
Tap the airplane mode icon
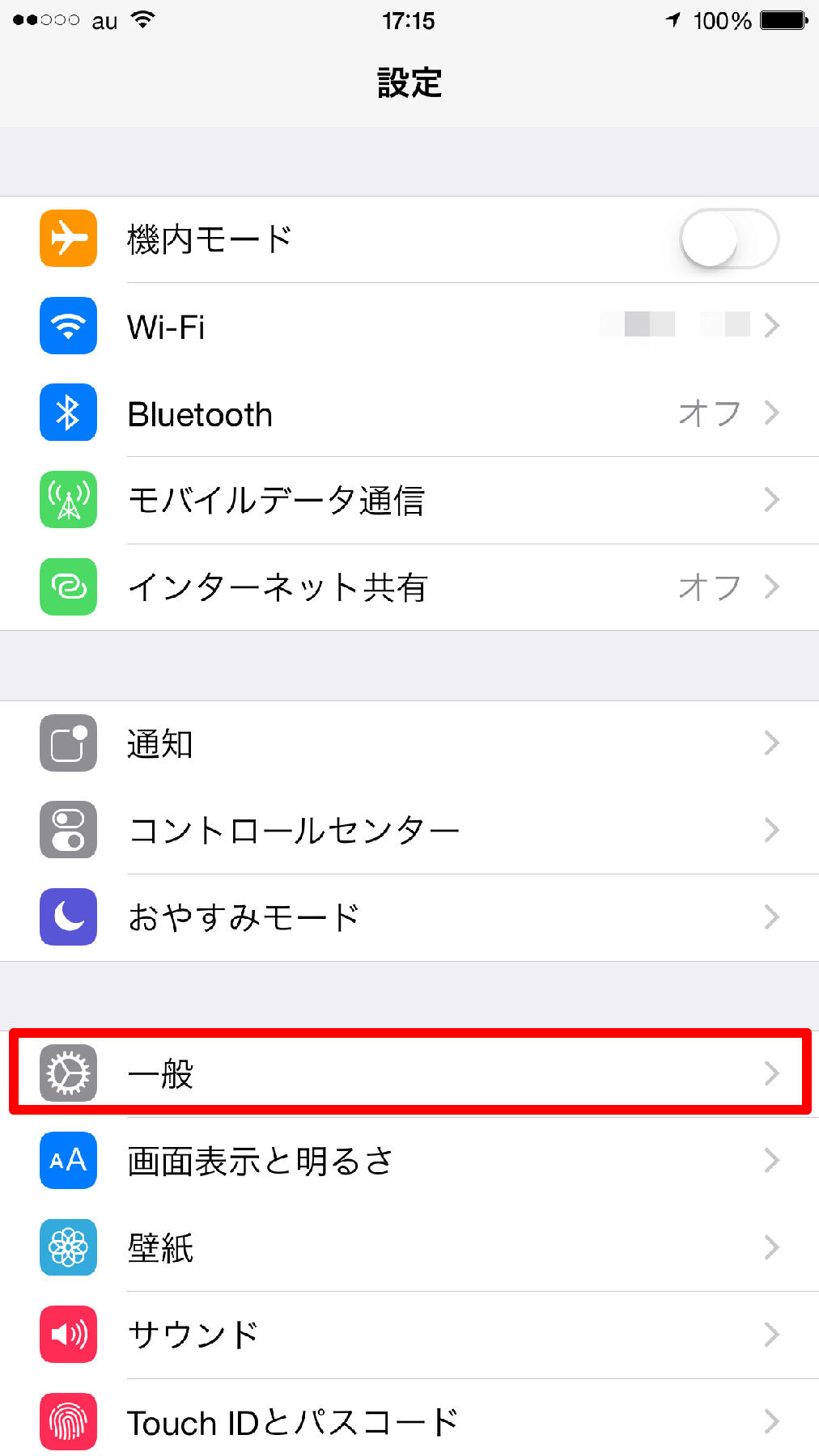pyautogui.click(x=68, y=239)
